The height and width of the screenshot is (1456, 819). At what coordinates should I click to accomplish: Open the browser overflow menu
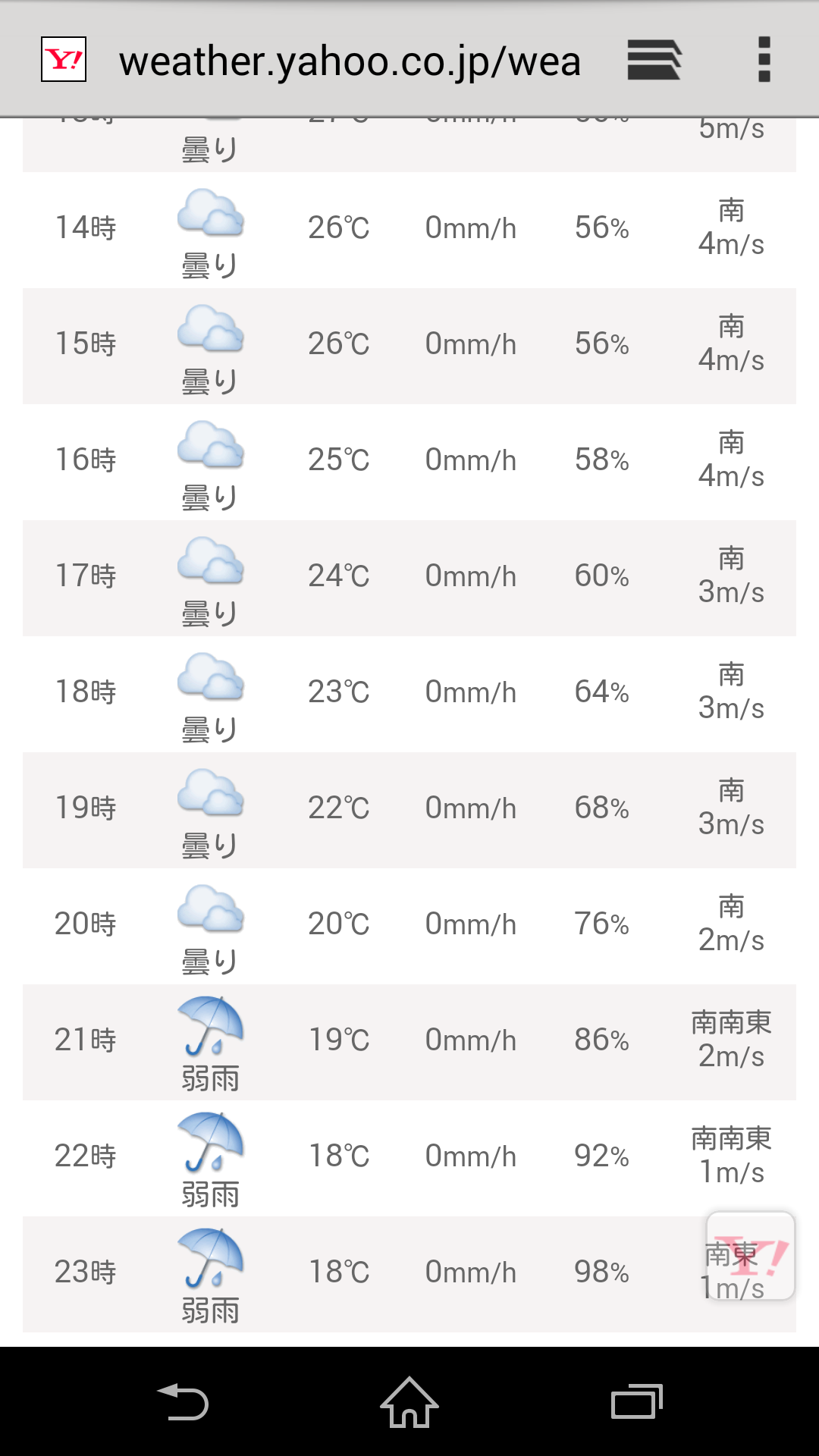coord(764,60)
